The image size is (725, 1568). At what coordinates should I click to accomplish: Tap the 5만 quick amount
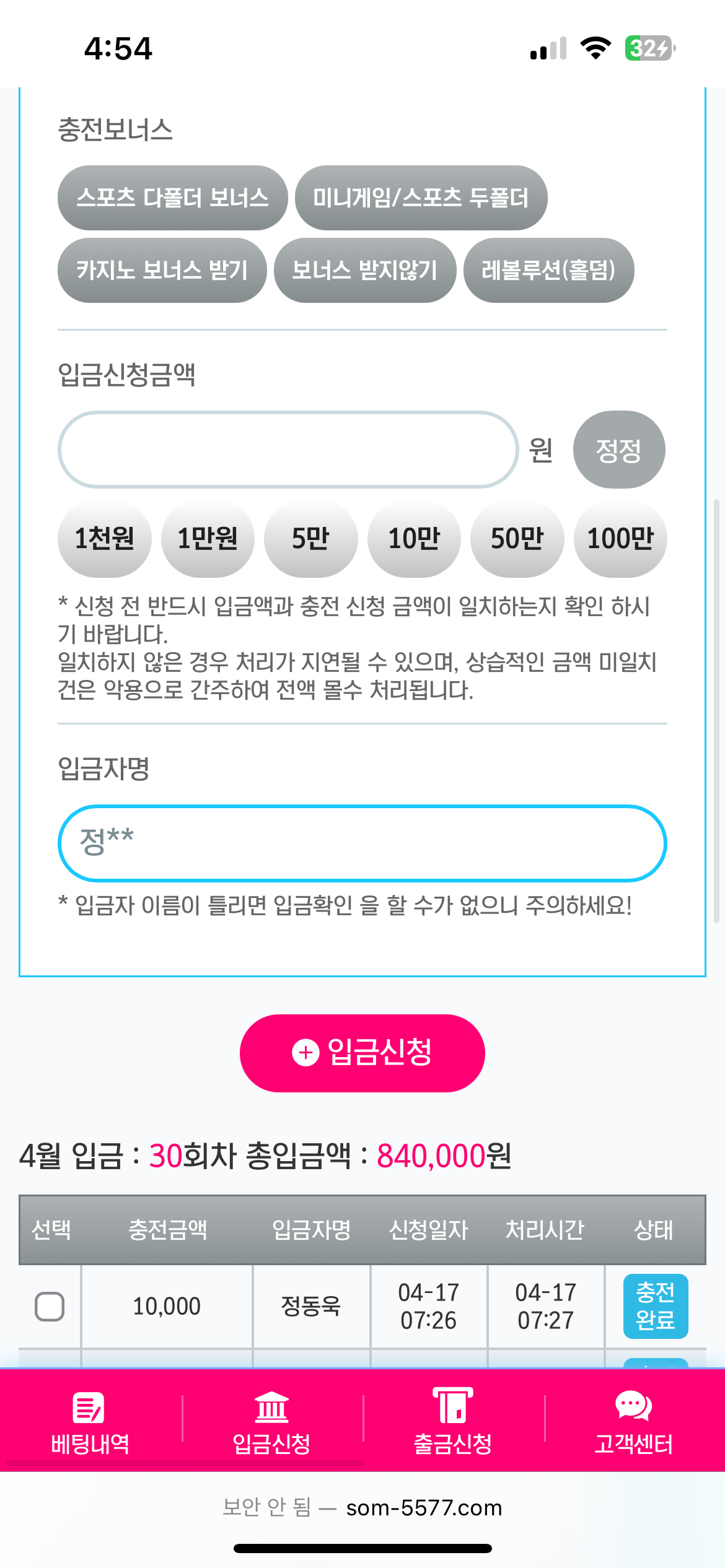(310, 539)
